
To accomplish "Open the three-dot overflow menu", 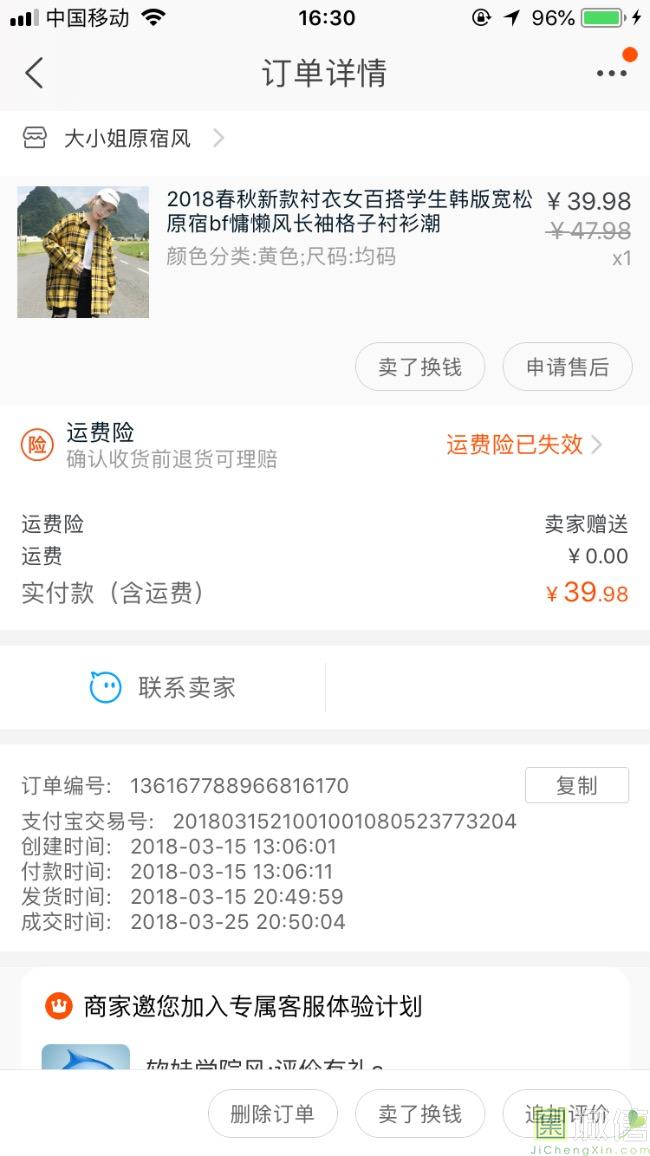I will point(611,73).
